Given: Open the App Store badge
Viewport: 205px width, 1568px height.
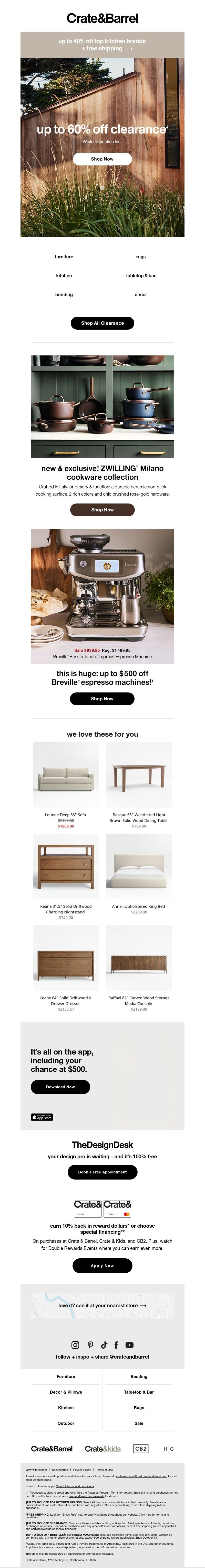Looking at the screenshot, I should (42, 1117).
